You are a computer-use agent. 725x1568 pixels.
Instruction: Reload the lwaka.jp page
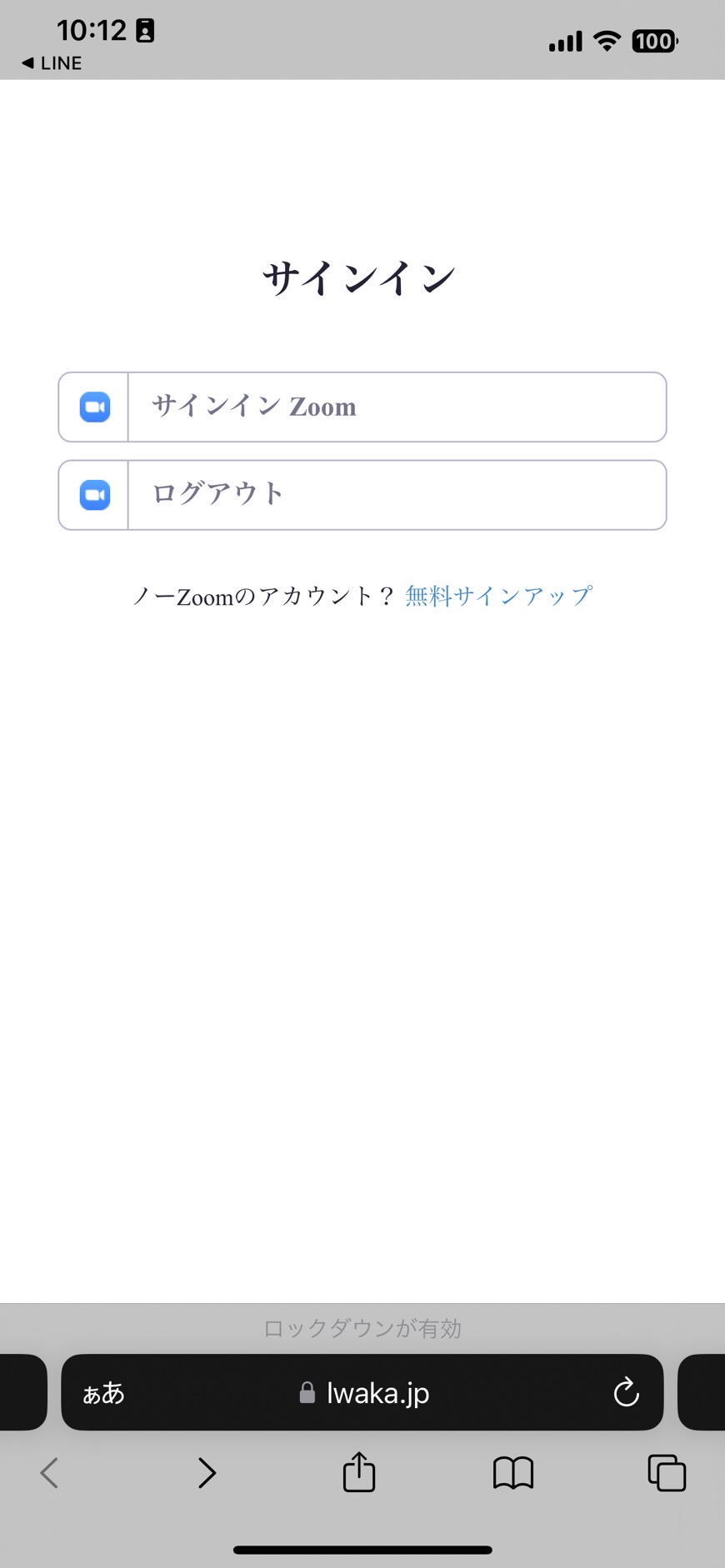click(x=626, y=1392)
